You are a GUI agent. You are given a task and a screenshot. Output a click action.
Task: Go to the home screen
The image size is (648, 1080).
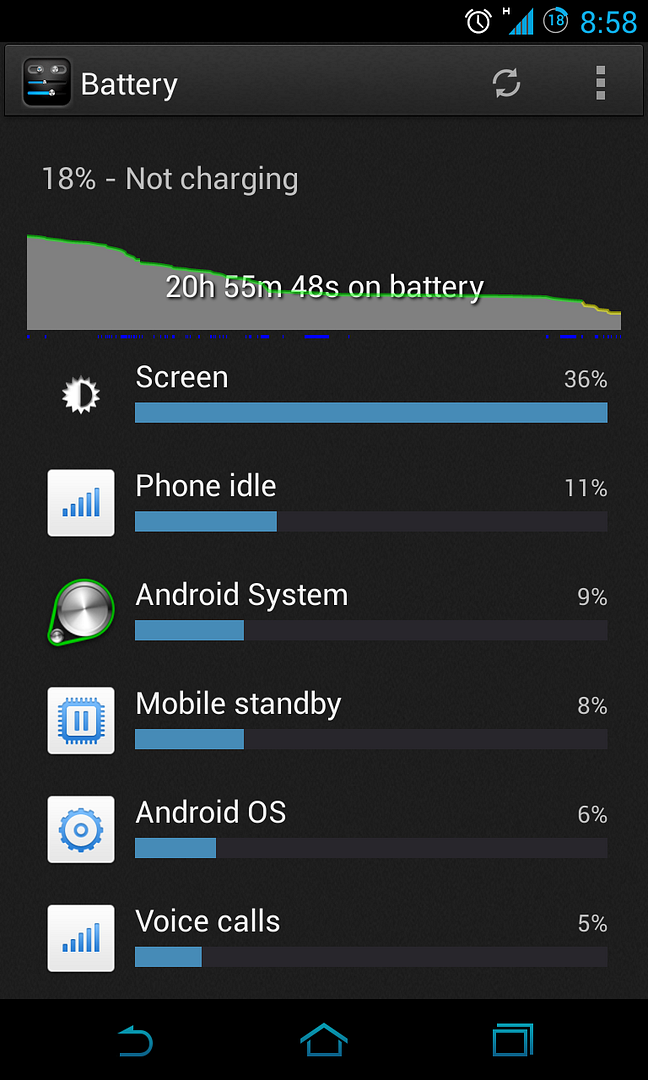pyautogui.click(x=324, y=1041)
